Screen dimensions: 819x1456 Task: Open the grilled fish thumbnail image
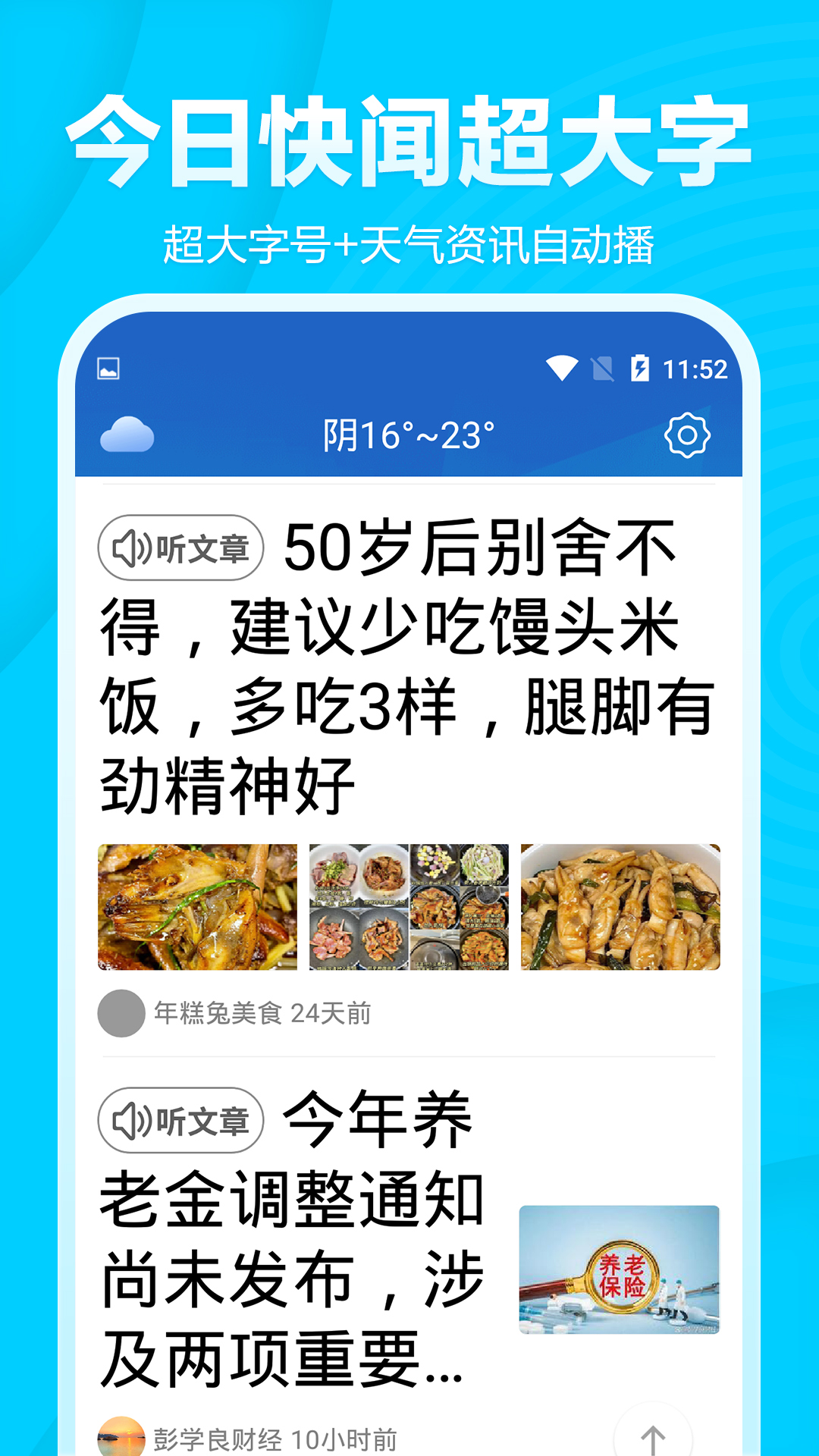pos(196,906)
